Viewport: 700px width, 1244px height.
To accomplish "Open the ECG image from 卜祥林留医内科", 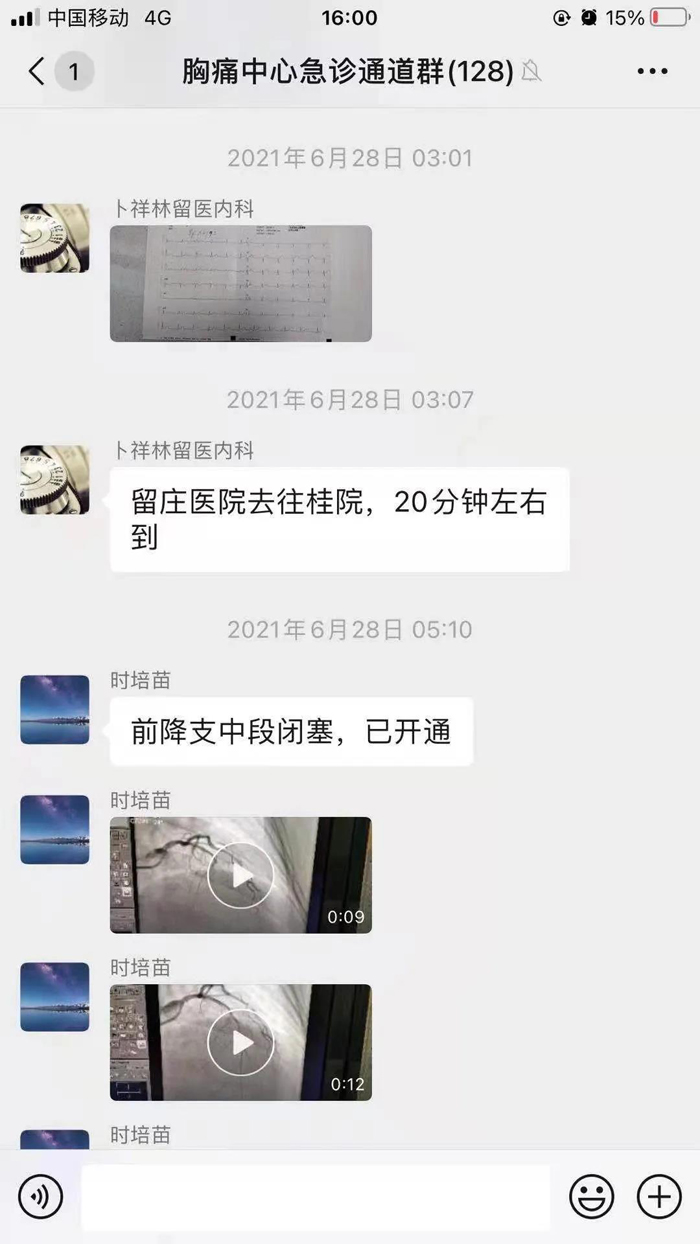I will [x=240, y=283].
